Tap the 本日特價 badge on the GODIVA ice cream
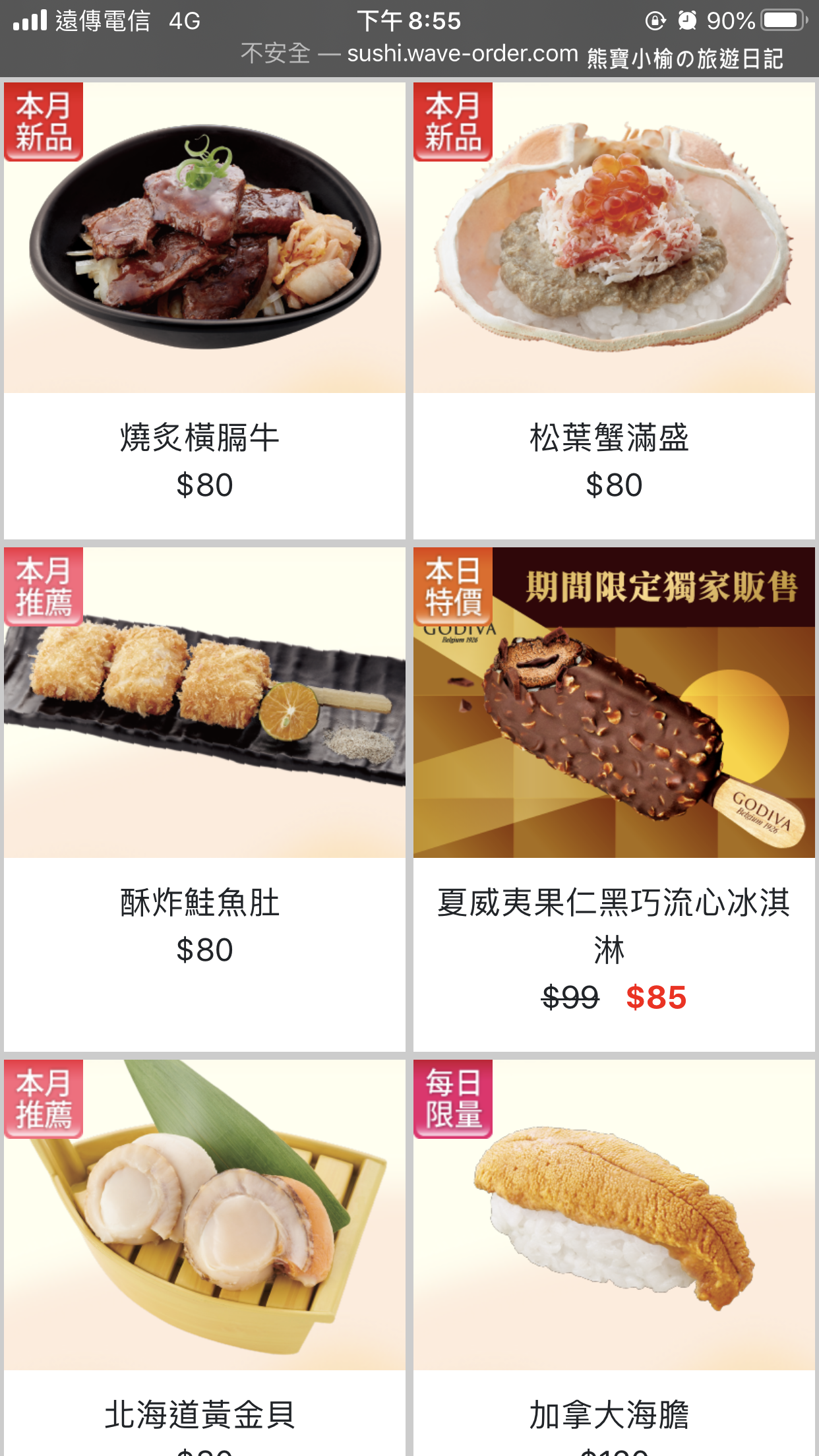 [x=452, y=587]
